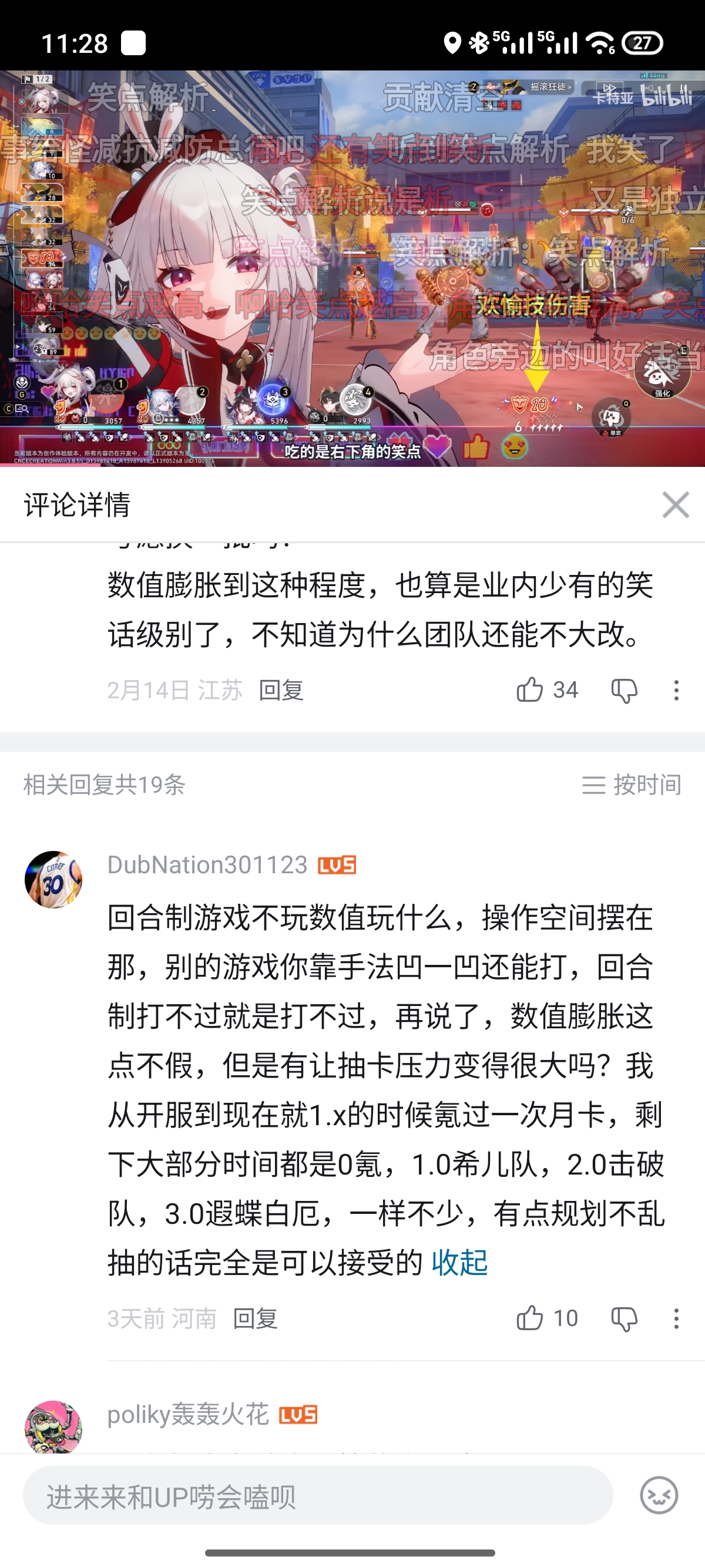Open poliky轰轰火花's profile name
Viewport: 705px width, 1568px height.
pyautogui.click(x=188, y=1415)
